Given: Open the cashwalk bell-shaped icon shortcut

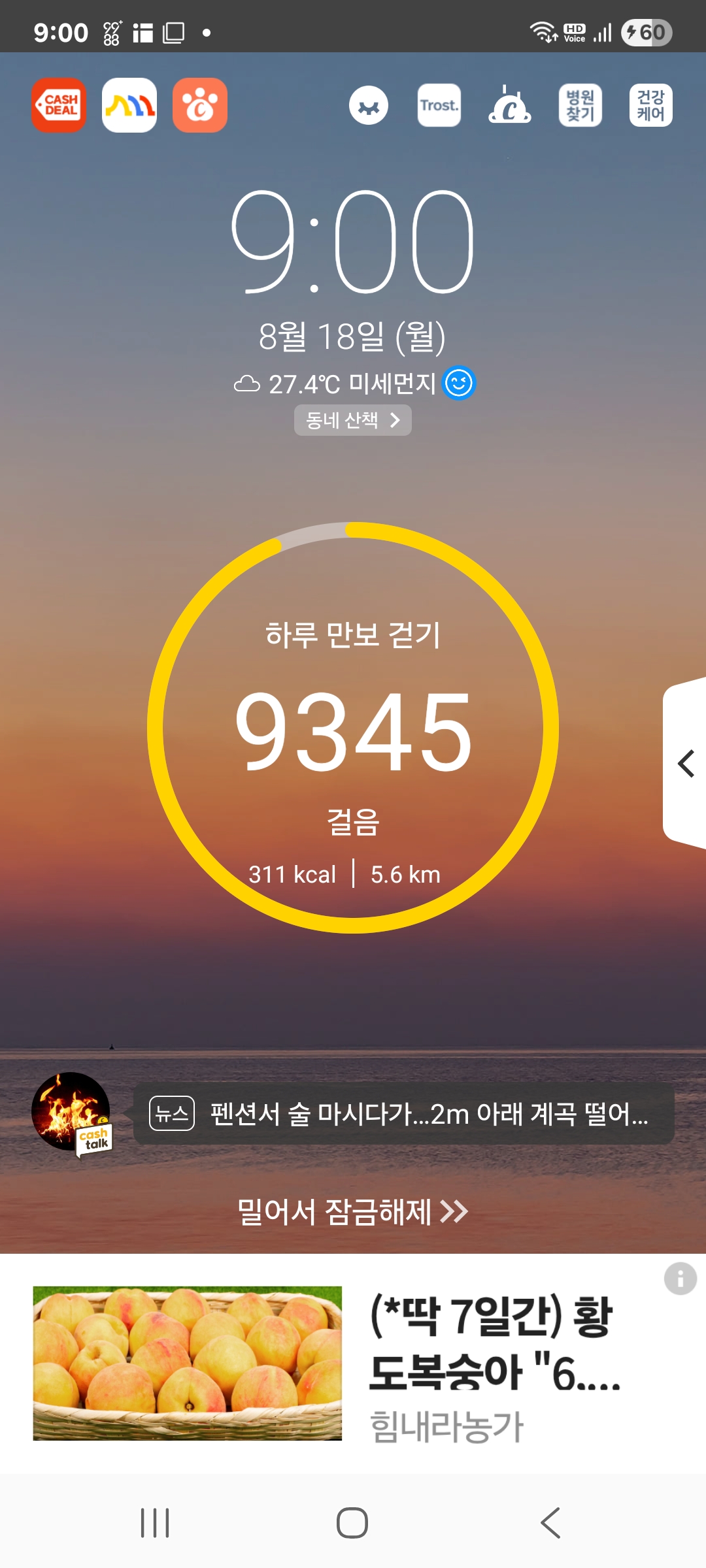Looking at the screenshot, I should [x=509, y=105].
